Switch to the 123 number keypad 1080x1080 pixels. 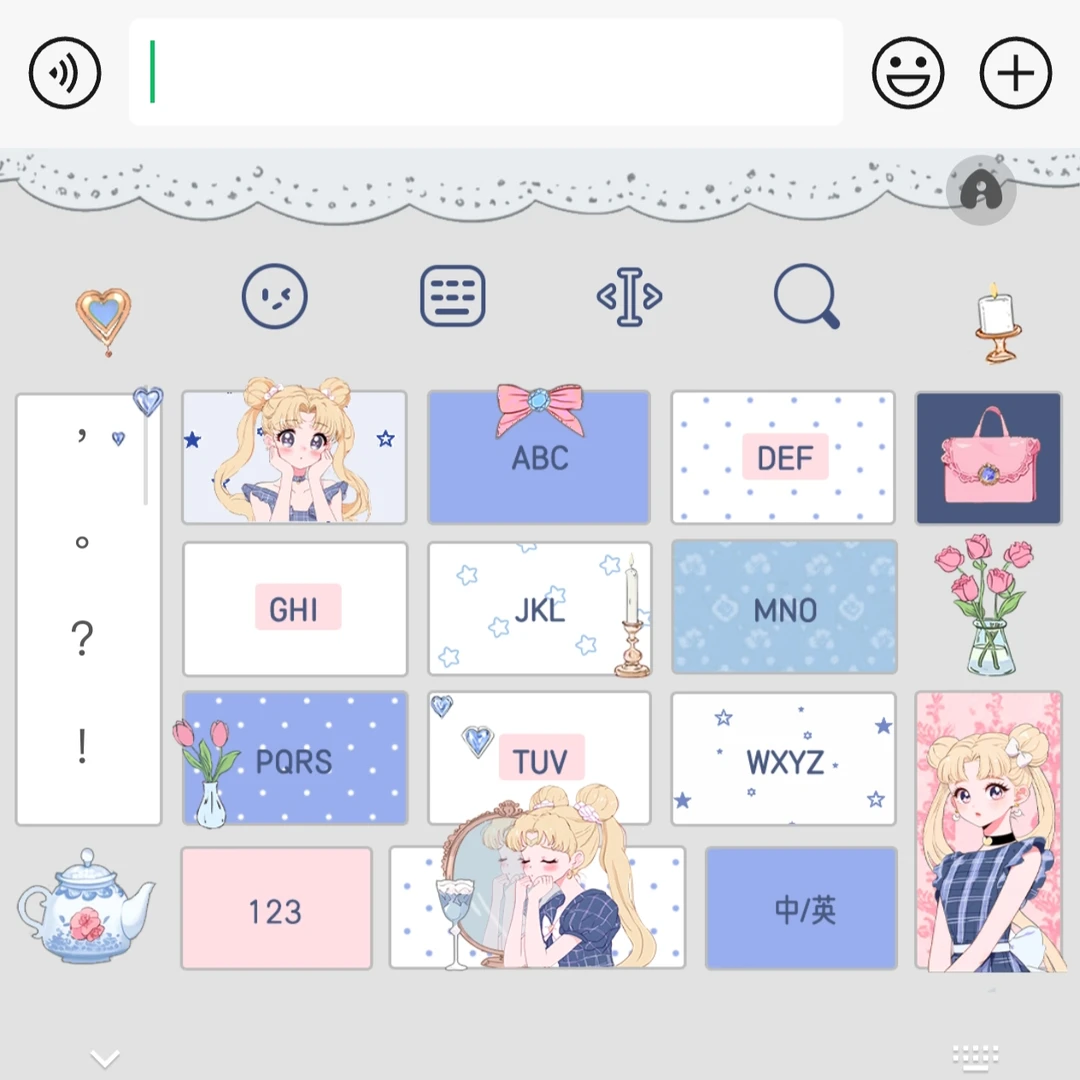coord(276,910)
